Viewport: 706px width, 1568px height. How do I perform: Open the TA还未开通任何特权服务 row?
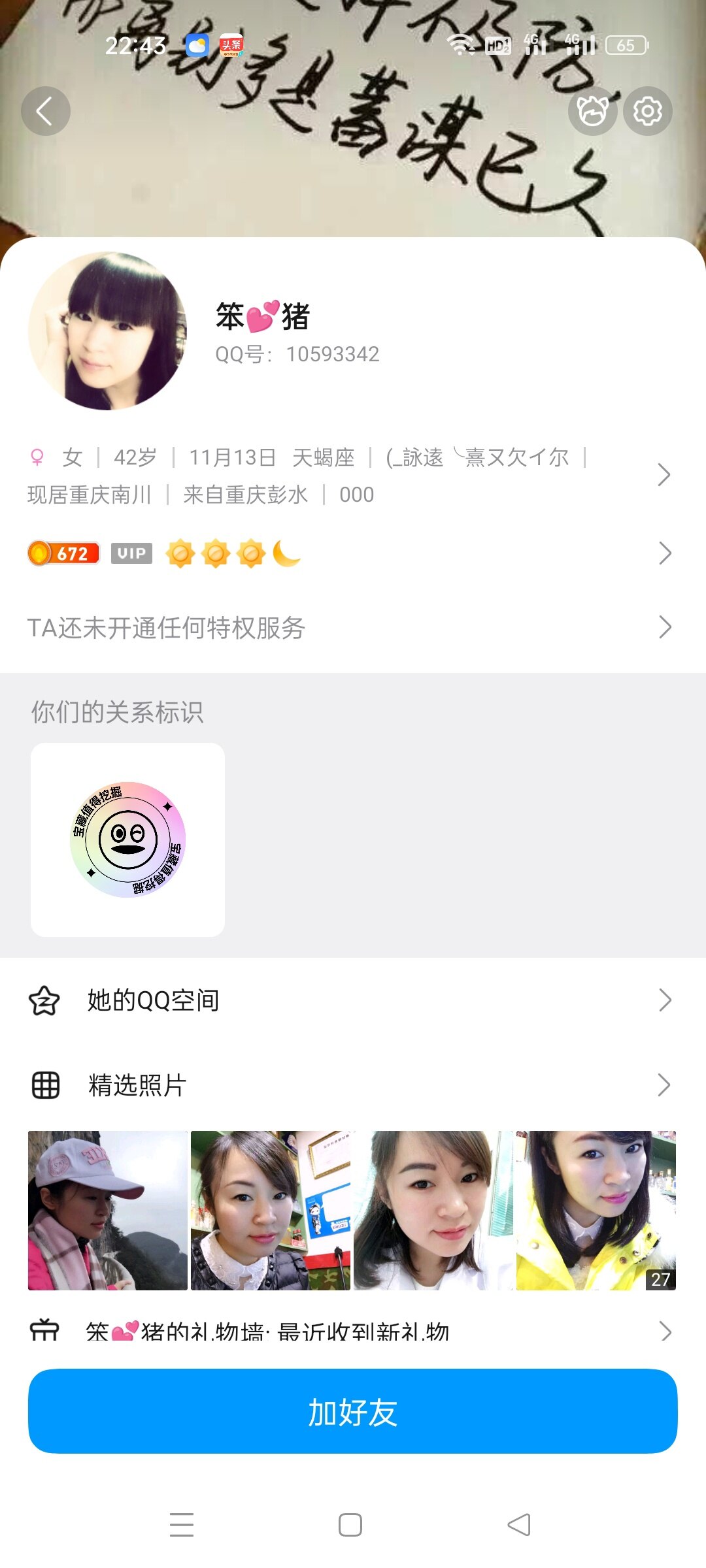pos(353,627)
